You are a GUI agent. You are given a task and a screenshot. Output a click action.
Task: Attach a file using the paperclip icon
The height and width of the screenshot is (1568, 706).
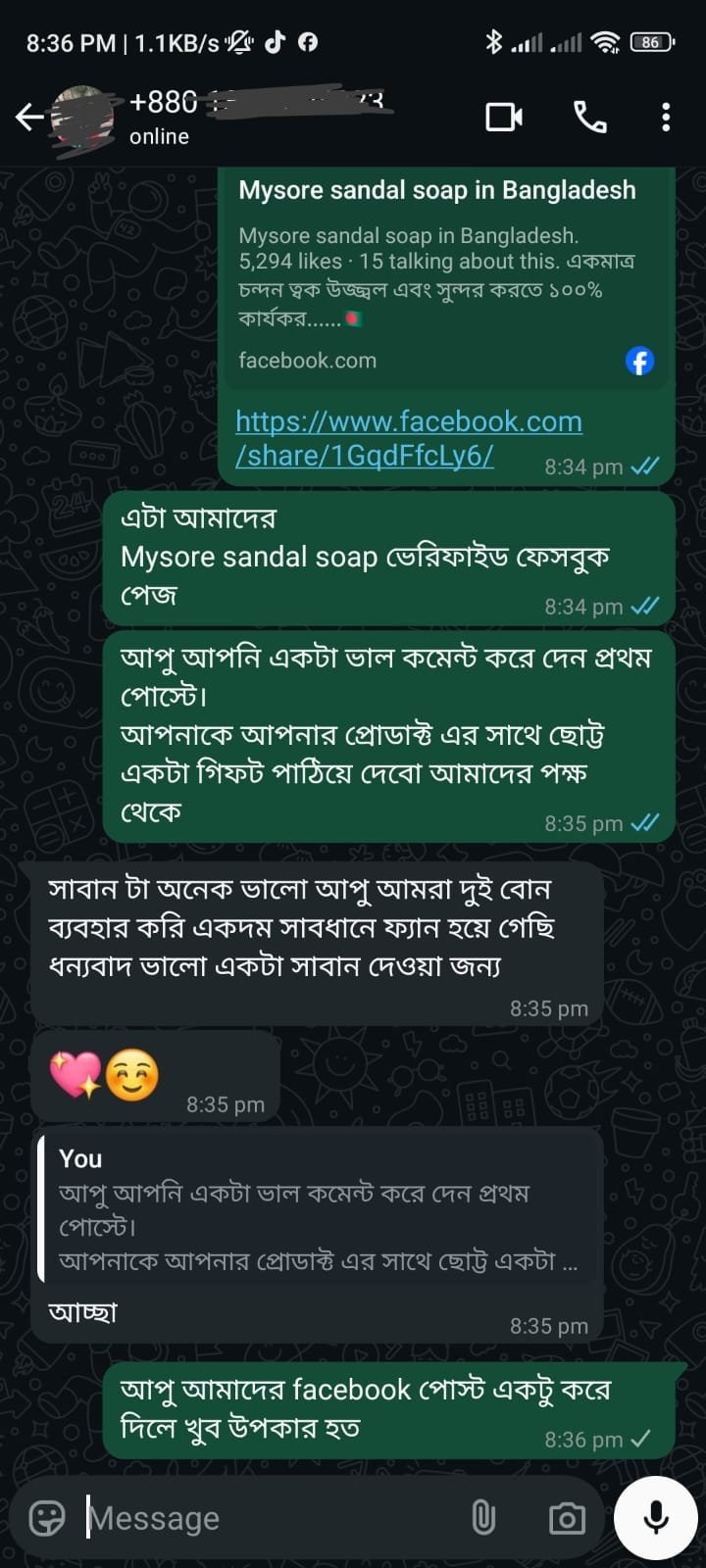click(x=485, y=1517)
